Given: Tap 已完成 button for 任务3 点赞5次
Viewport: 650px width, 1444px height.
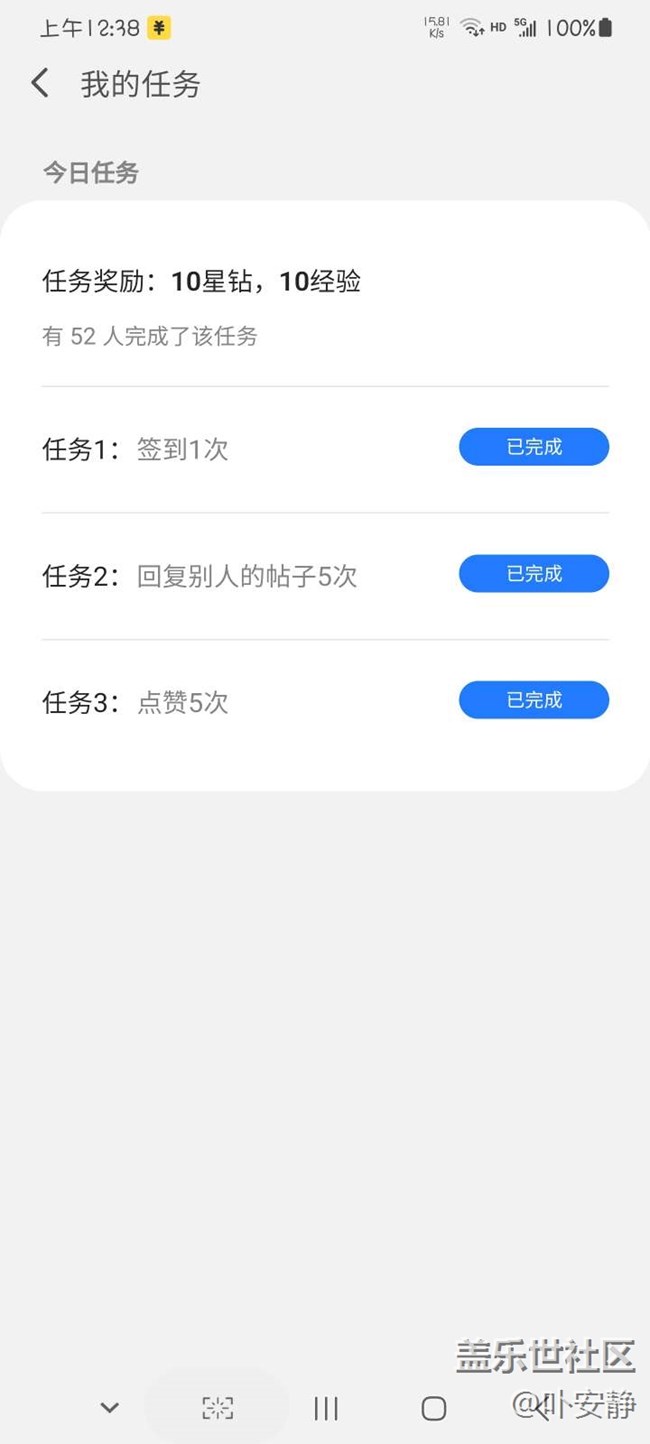Looking at the screenshot, I should click(x=534, y=700).
